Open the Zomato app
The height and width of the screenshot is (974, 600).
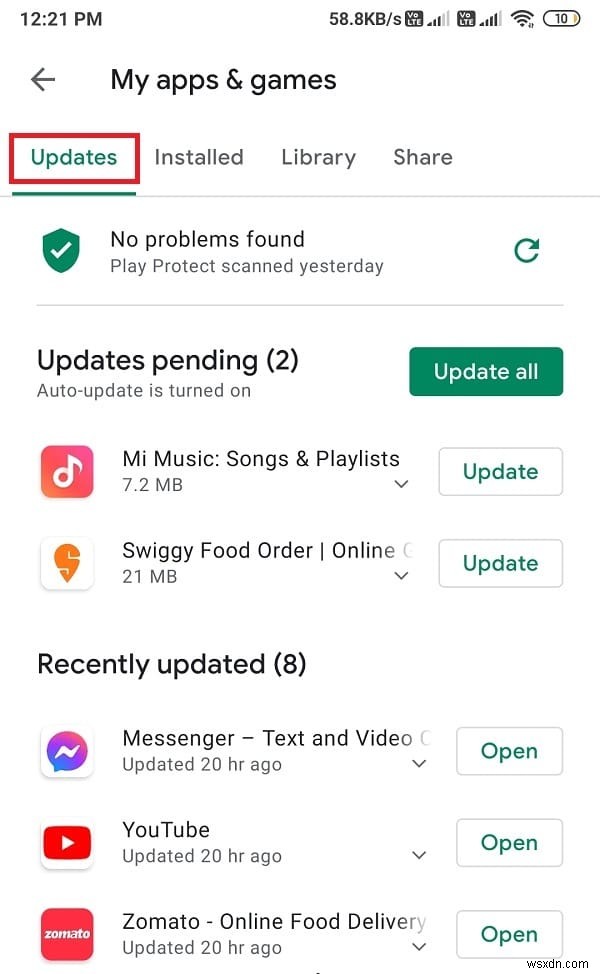[x=509, y=934]
